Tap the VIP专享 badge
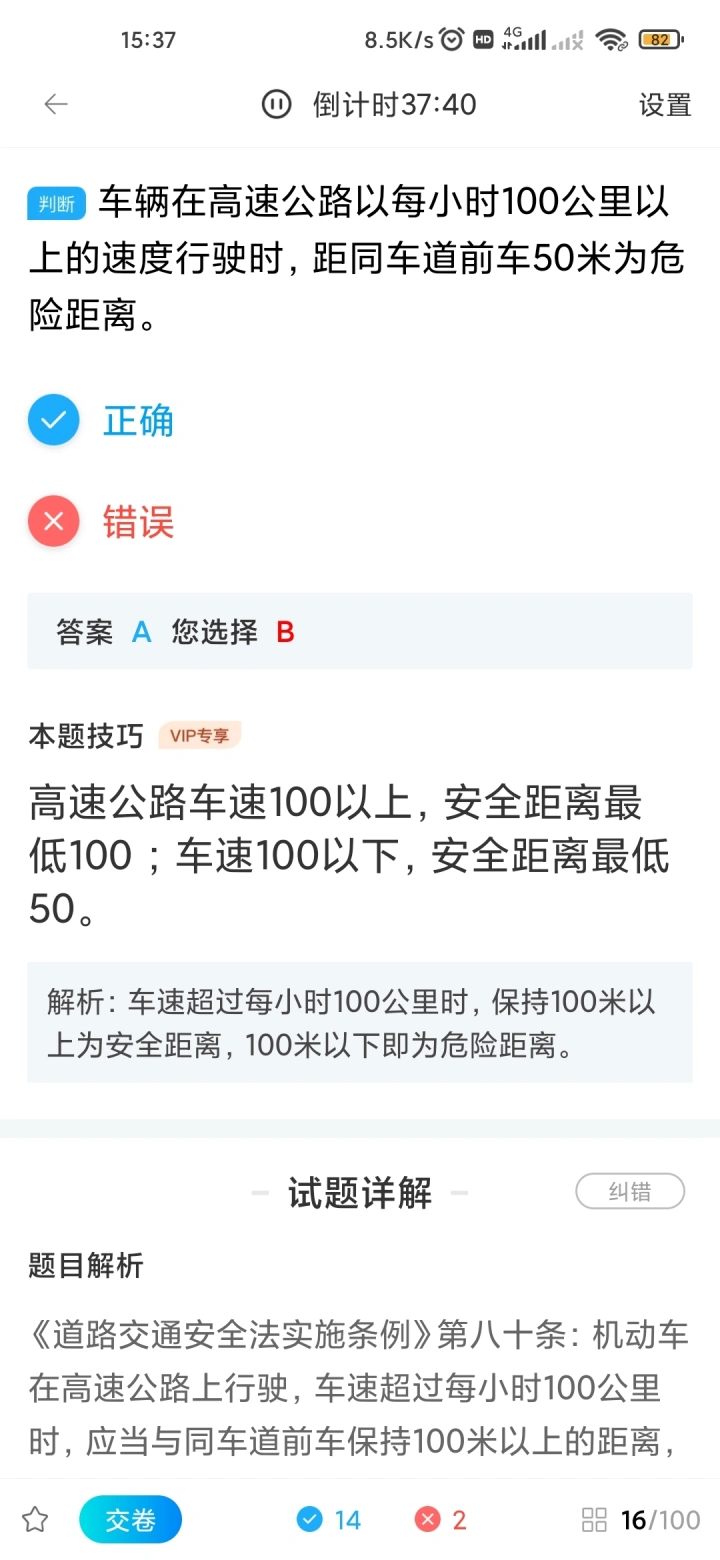The height and width of the screenshot is (1560, 720). pos(200,736)
